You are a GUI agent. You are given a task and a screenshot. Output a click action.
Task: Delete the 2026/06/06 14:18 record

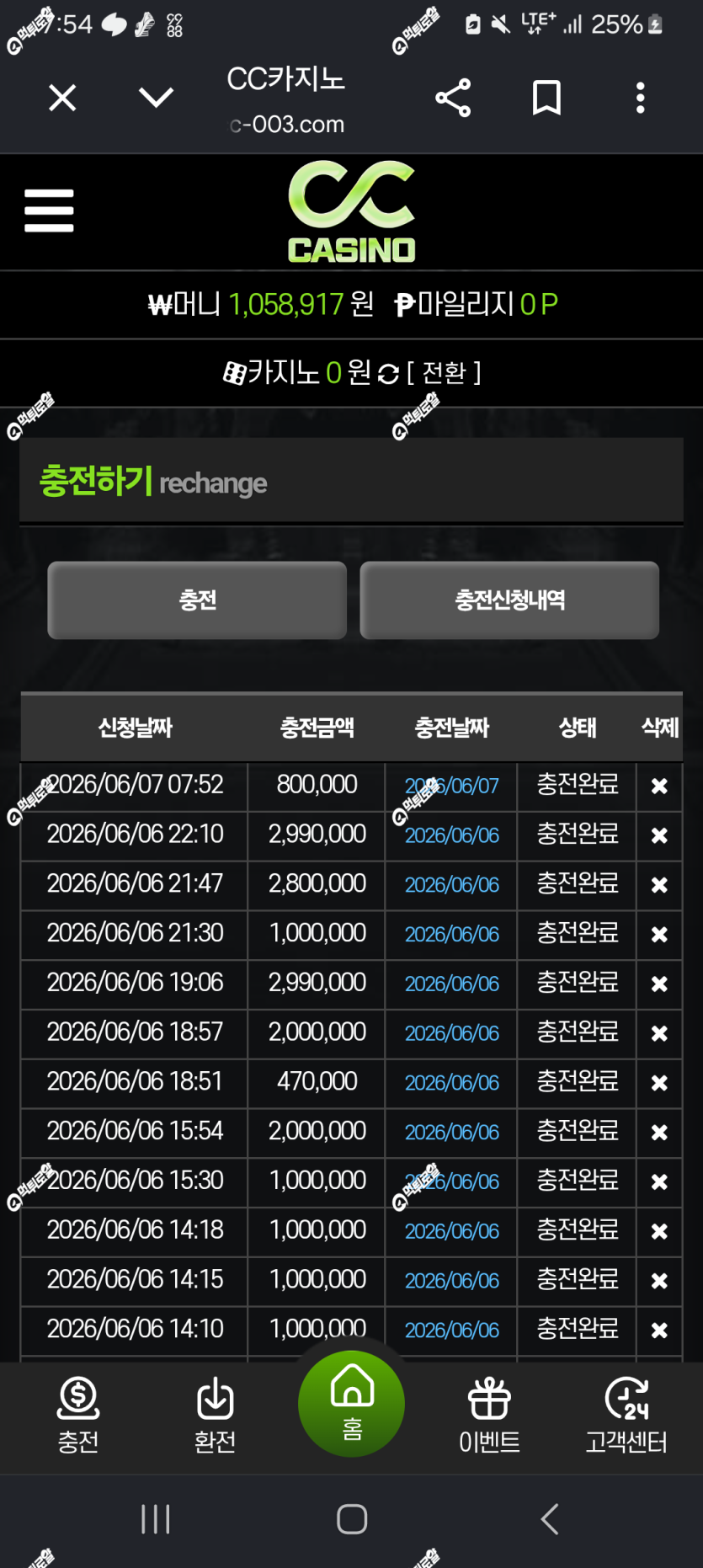pyautogui.click(x=659, y=1232)
